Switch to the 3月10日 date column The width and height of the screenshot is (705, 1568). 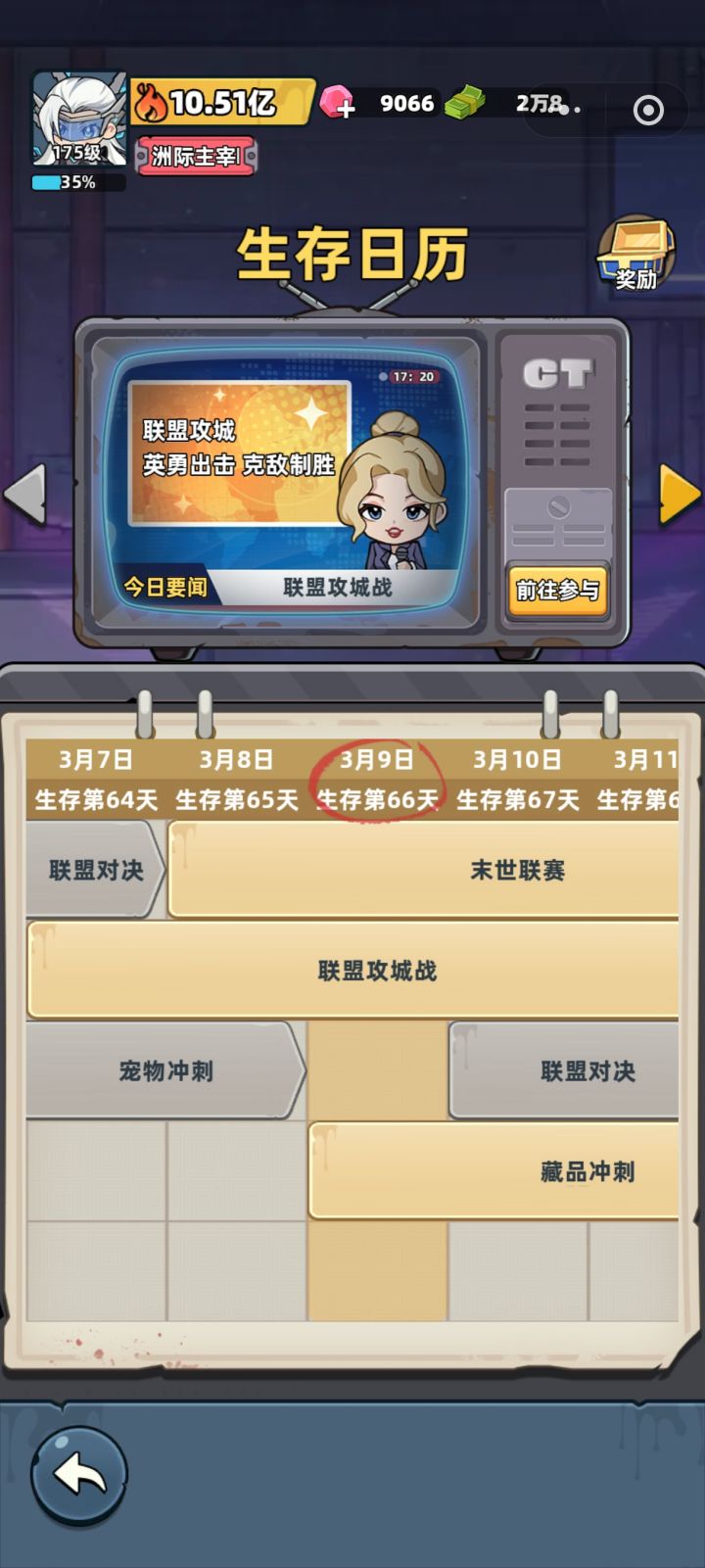[x=519, y=760]
